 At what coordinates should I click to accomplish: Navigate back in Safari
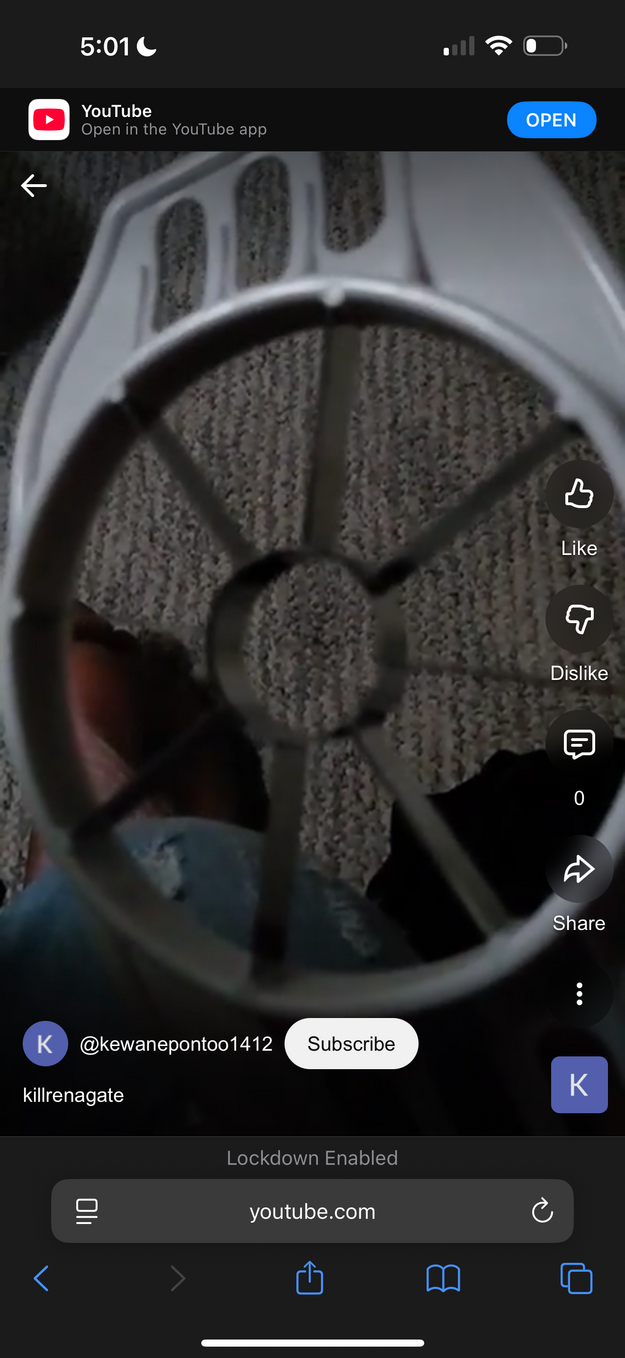click(x=42, y=1278)
